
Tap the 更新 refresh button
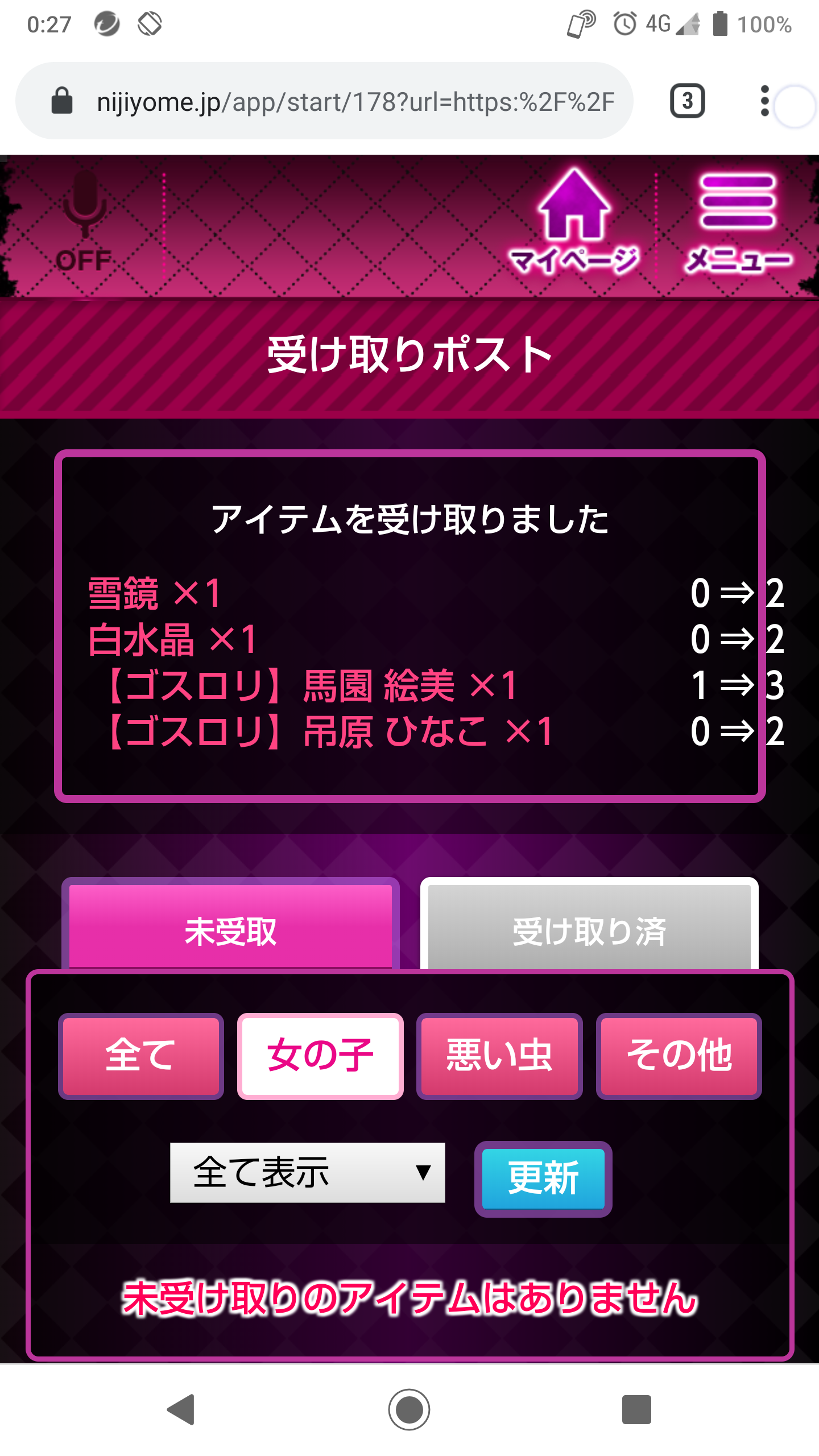pos(543,1178)
